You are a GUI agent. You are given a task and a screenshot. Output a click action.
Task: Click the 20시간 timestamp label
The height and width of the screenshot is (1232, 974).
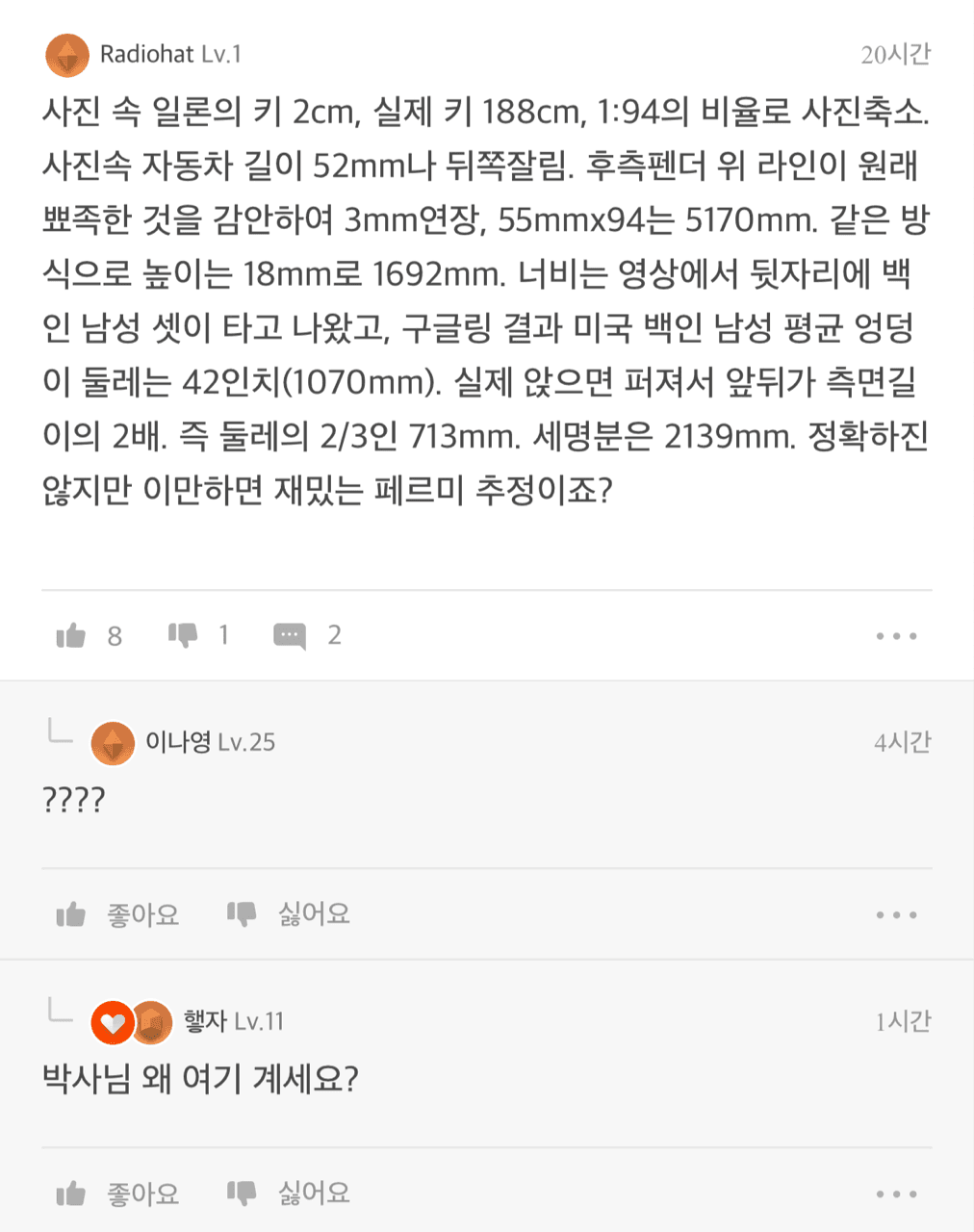(896, 55)
